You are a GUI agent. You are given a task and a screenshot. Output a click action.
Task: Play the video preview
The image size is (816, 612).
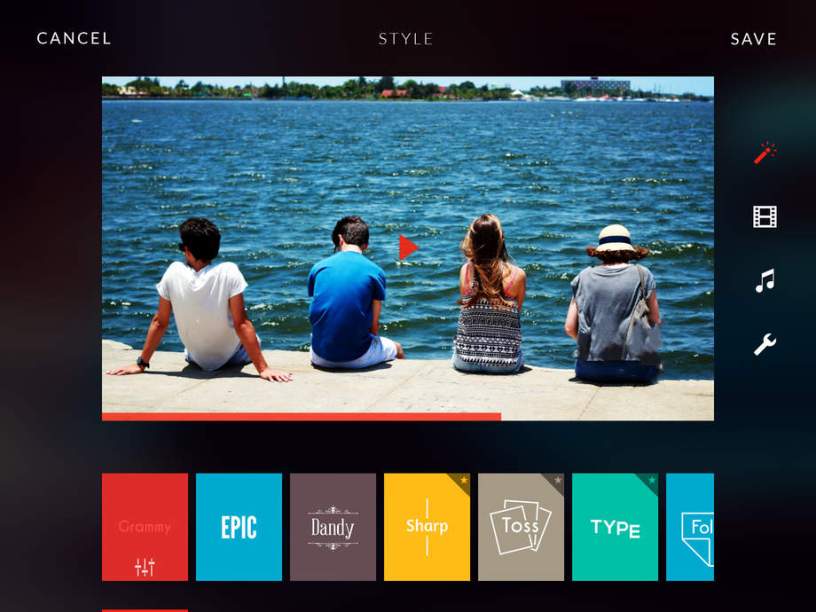(x=407, y=247)
